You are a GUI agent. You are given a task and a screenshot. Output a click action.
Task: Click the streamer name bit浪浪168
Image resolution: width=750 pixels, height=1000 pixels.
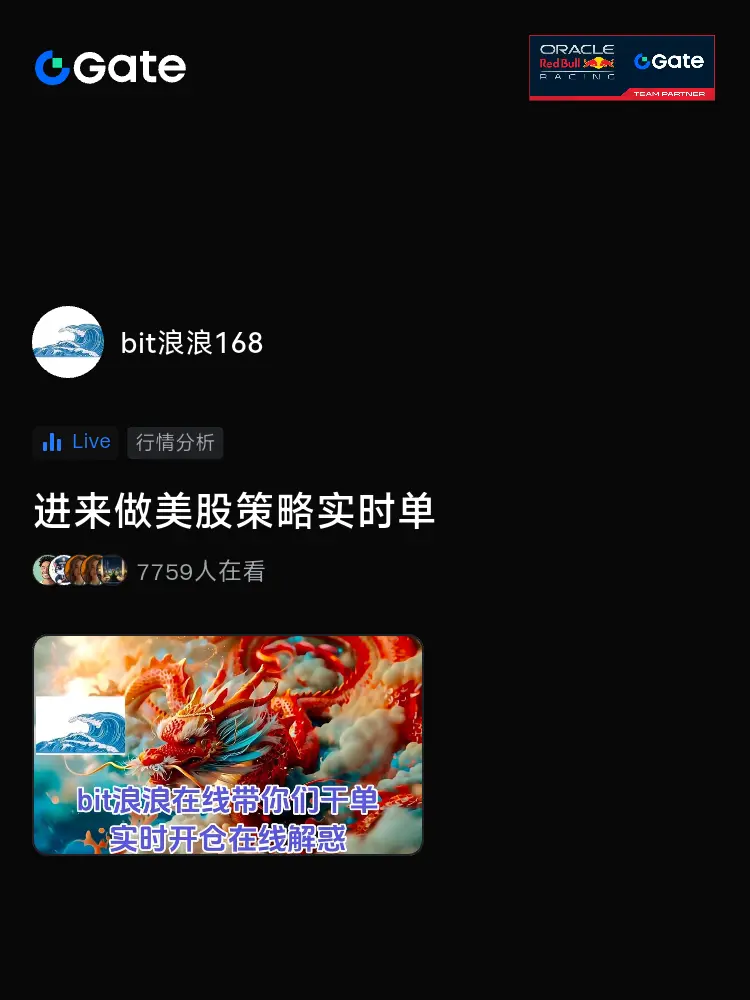pyautogui.click(x=191, y=342)
